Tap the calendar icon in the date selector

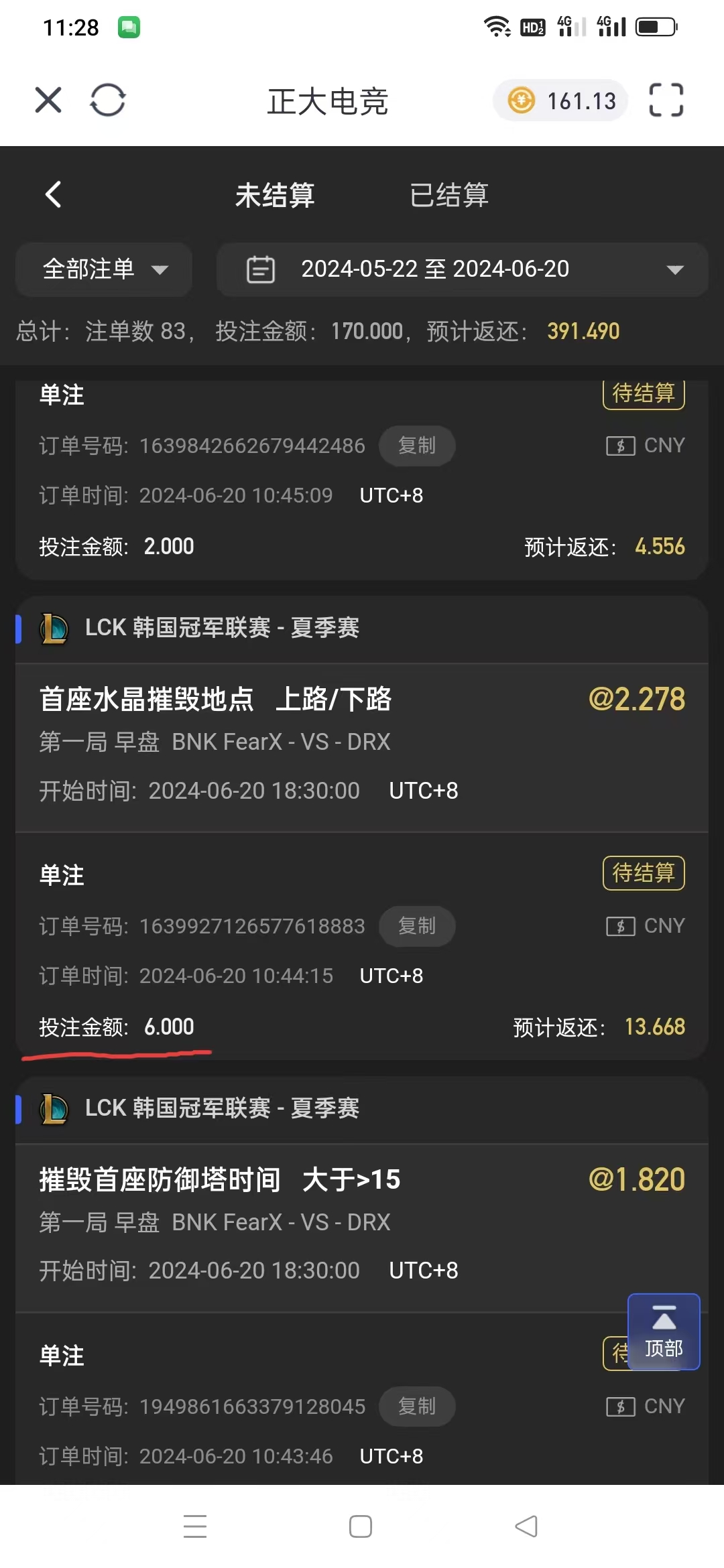[261, 269]
